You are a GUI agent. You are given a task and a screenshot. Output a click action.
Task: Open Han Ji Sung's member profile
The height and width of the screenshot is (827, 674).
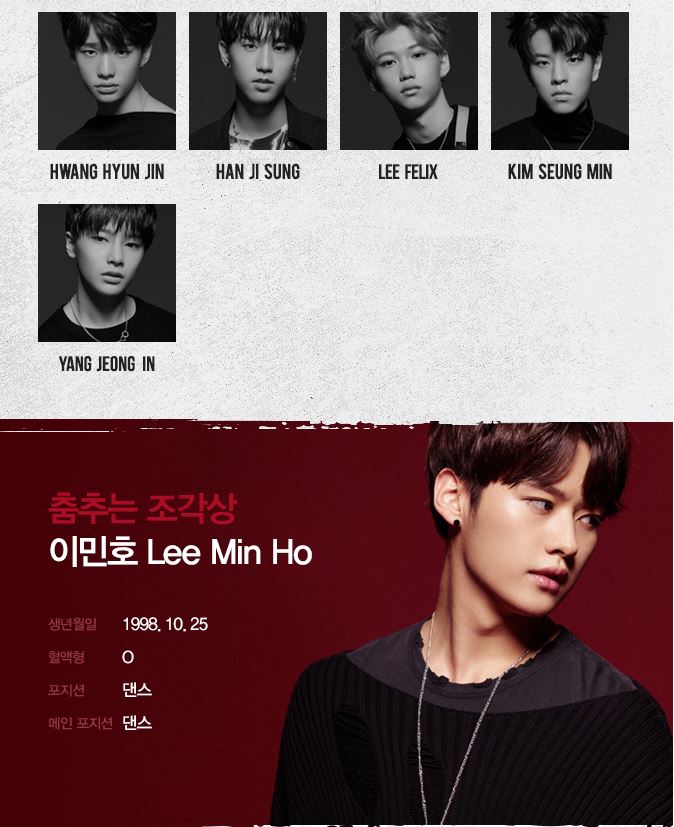tap(258, 81)
